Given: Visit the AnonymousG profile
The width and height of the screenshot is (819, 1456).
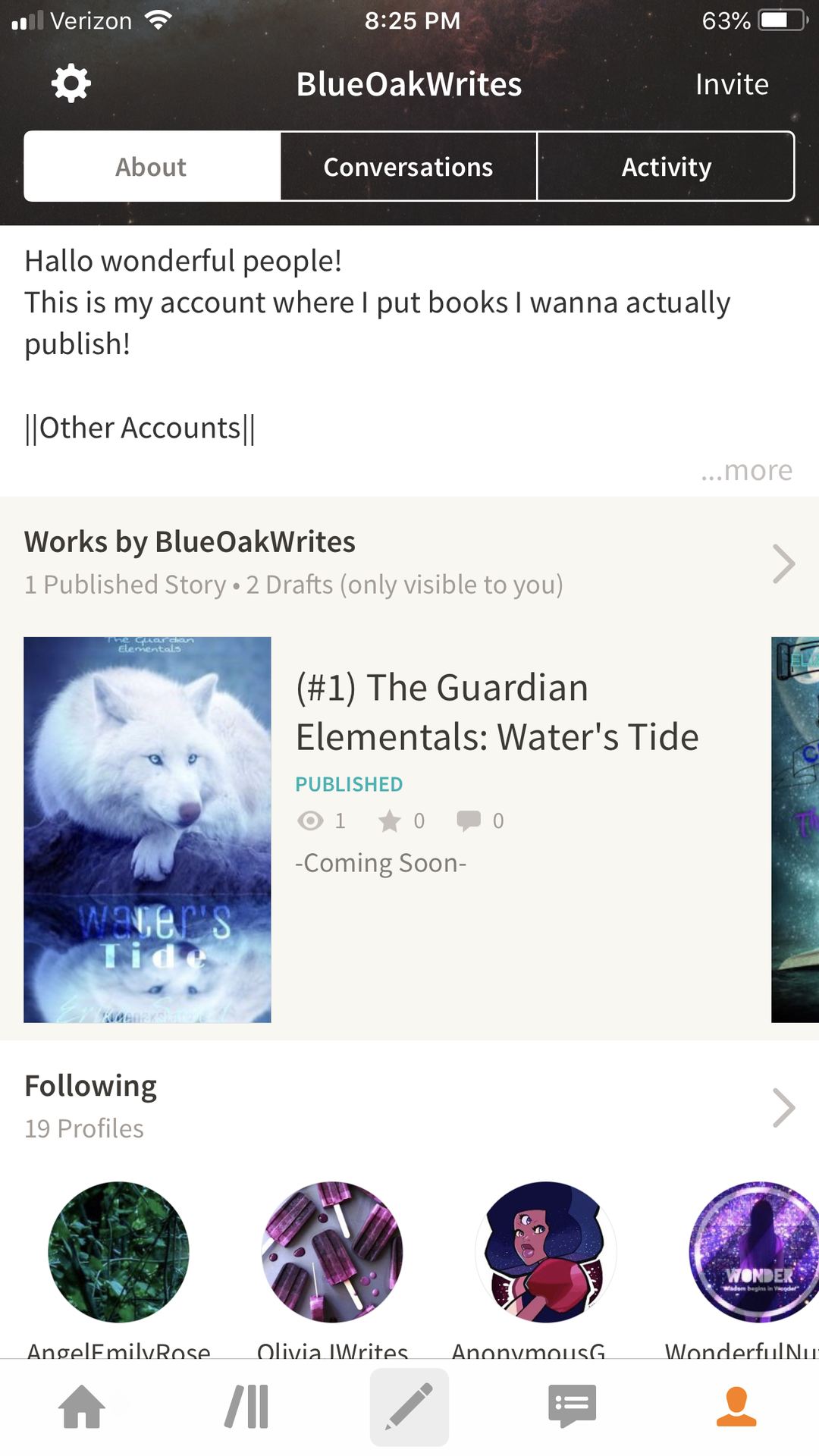Looking at the screenshot, I should [545, 1252].
